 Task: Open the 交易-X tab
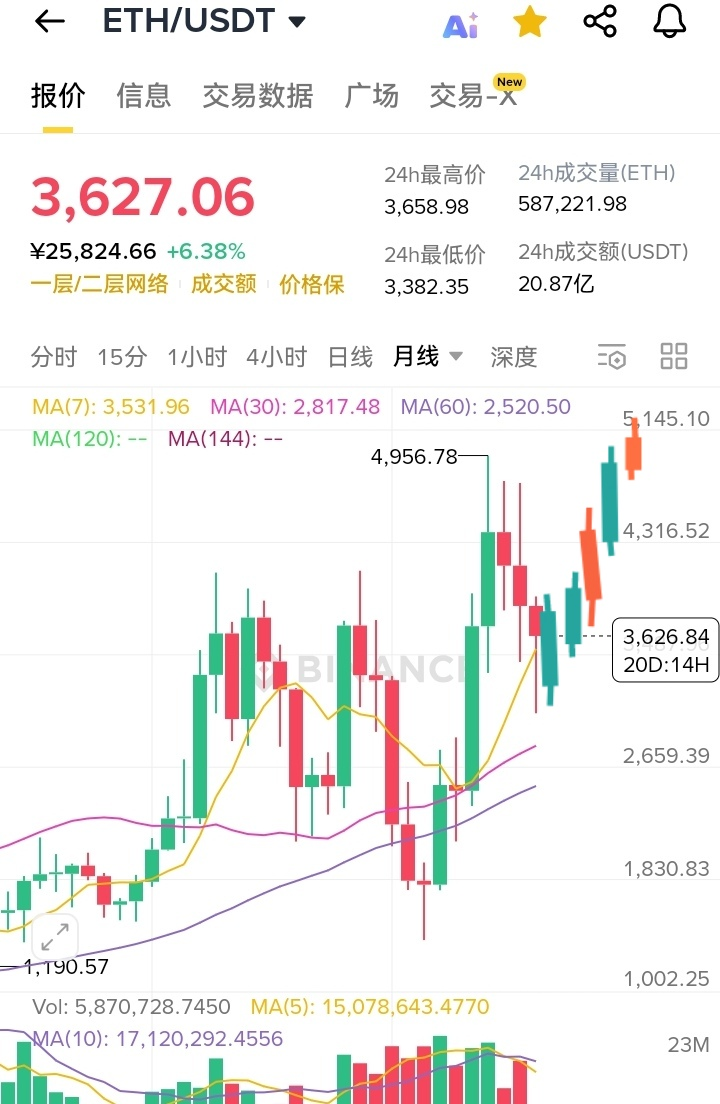click(473, 96)
